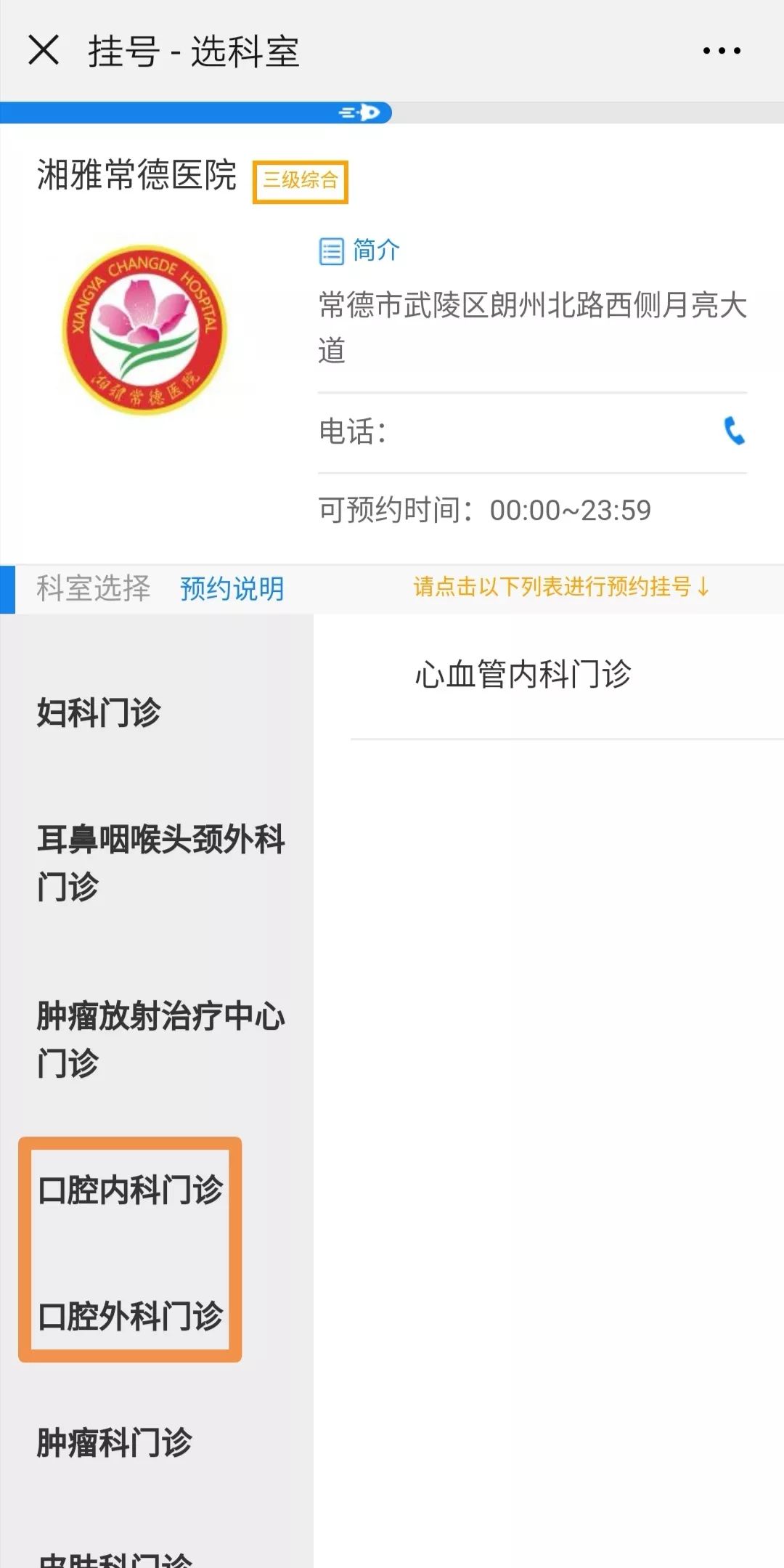Open the three-dot overflow menu

[722, 50]
